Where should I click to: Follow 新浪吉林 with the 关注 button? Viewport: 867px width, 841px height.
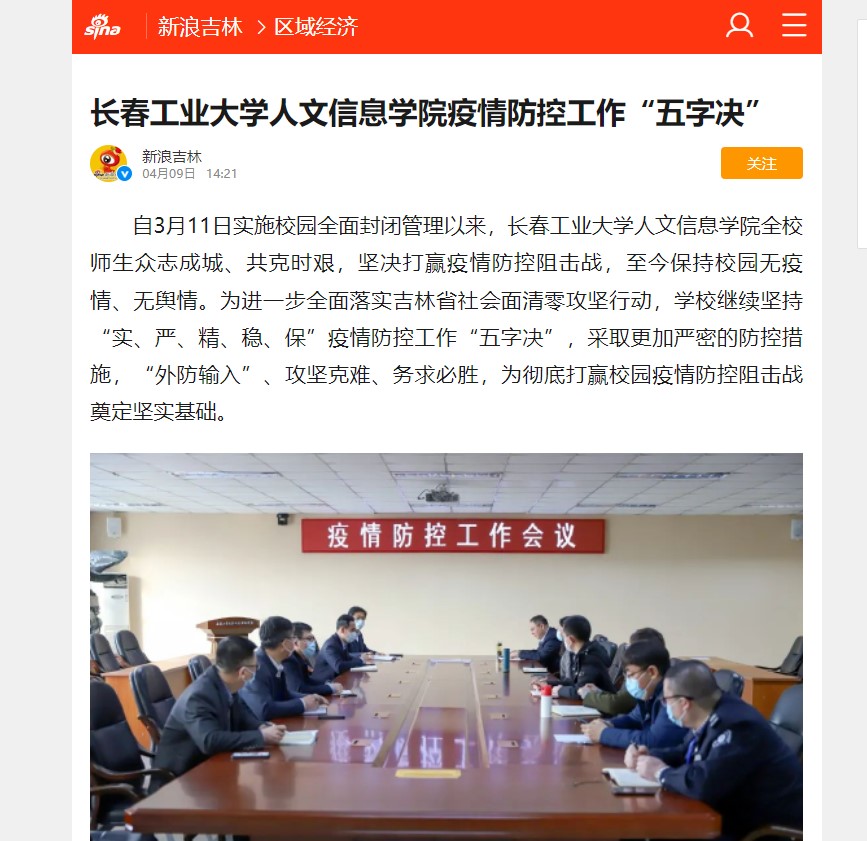coord(761,163)
